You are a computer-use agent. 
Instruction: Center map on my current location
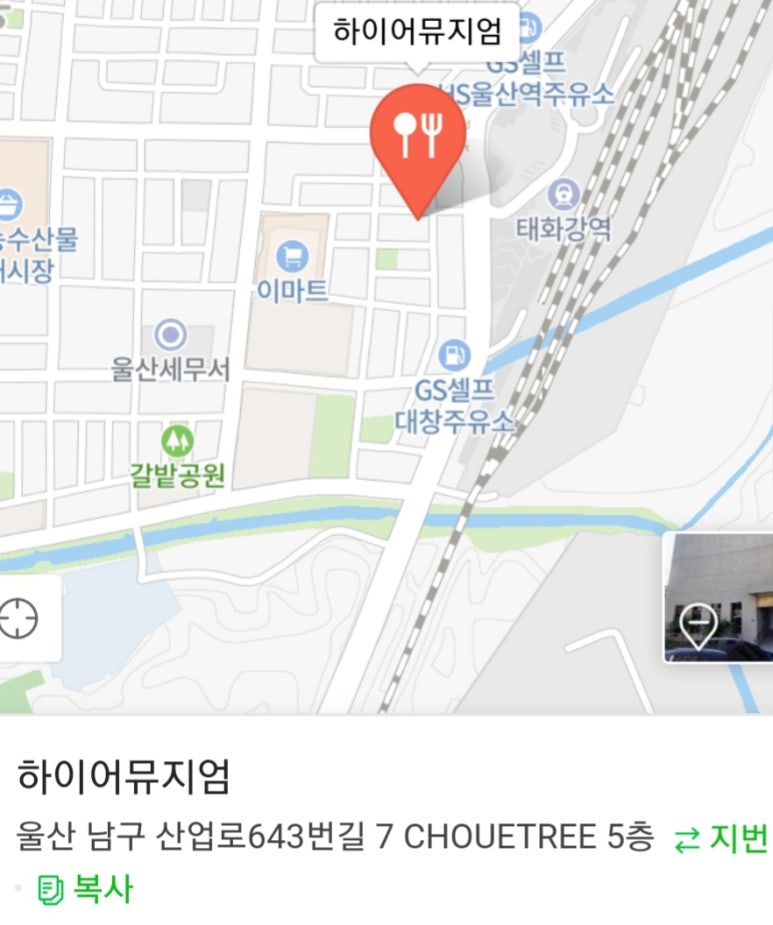pyautogui.click(x=19, y=618)
